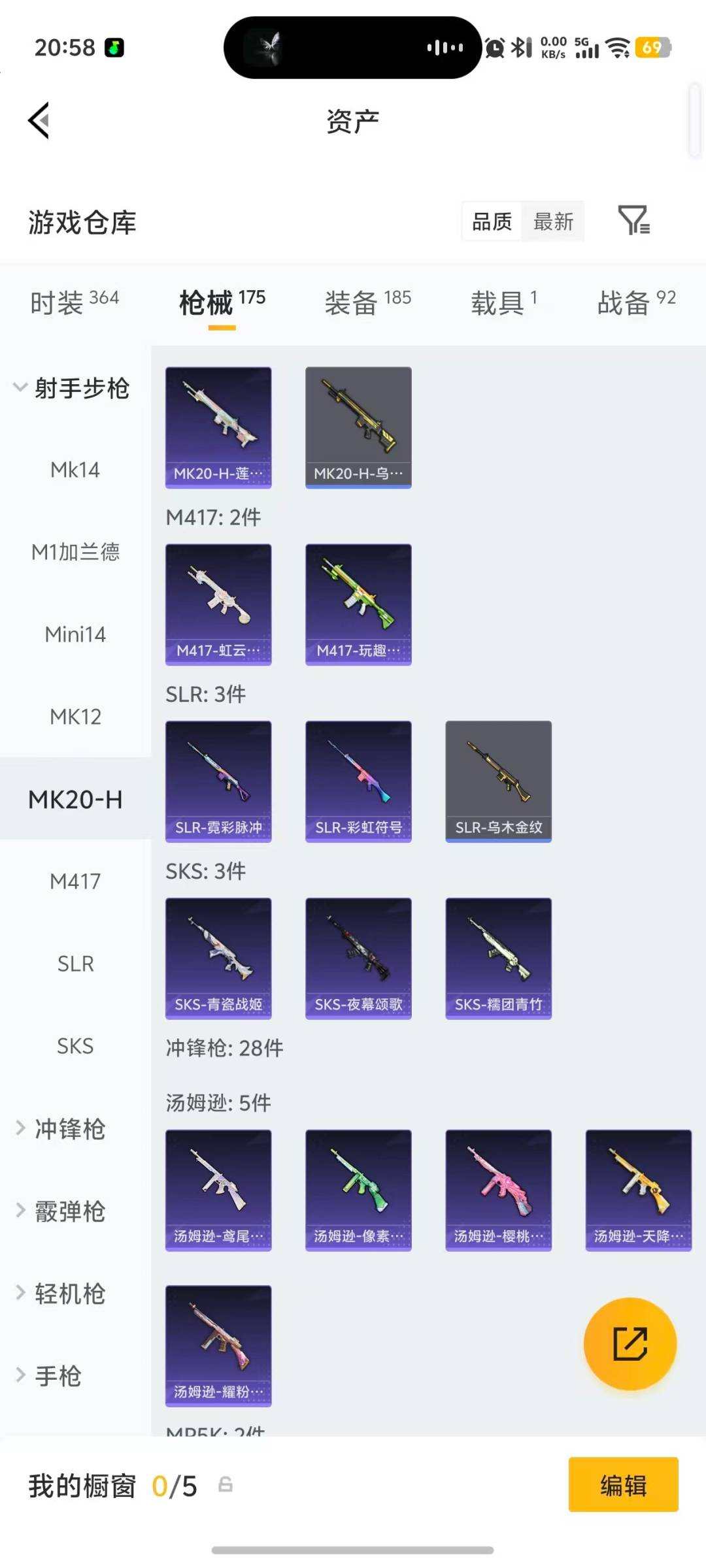The image size is (706, 1568).
Task: Switch to the 时装 tab
Action: tap(75, 302)
